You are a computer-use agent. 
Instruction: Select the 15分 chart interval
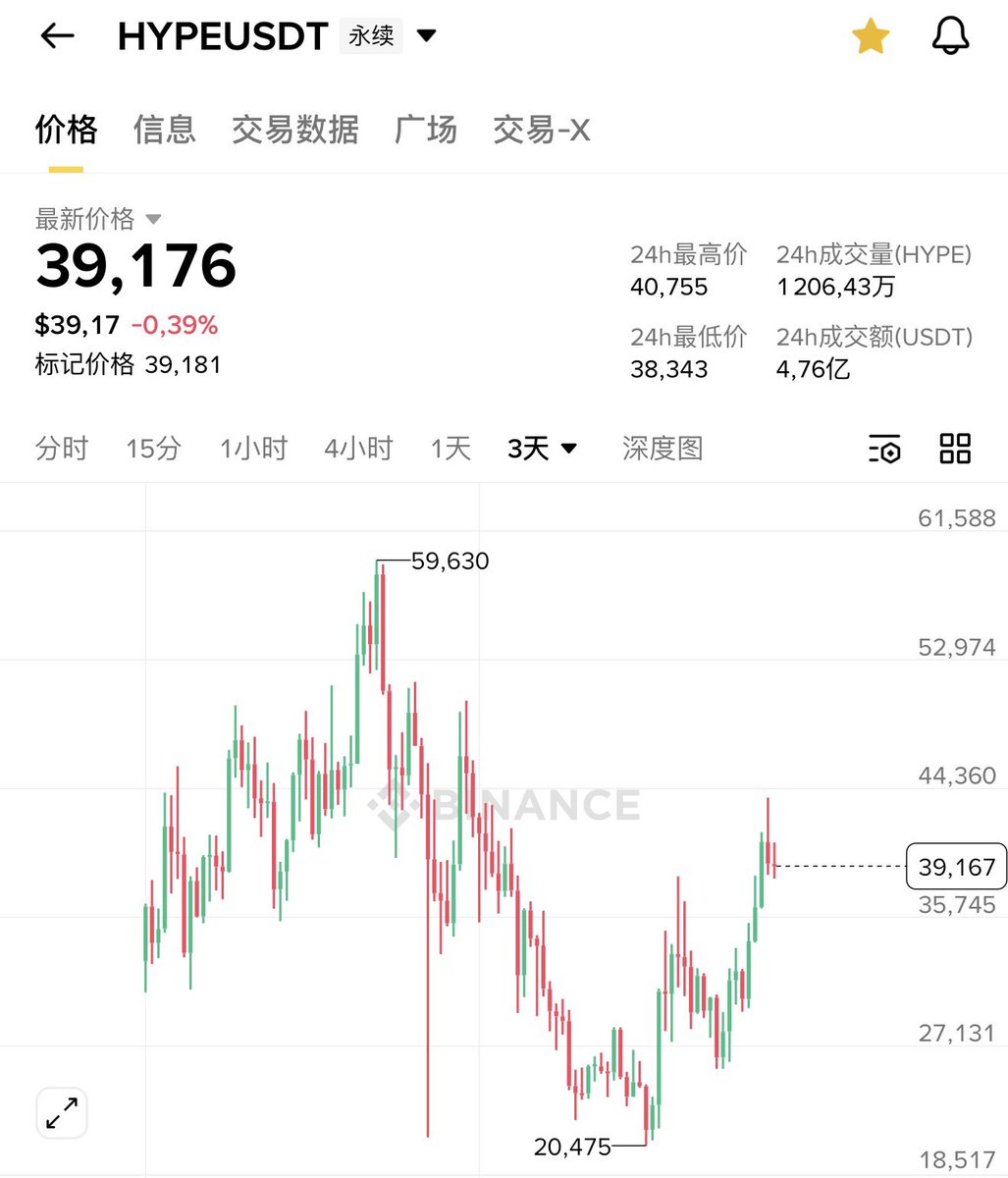153,450
